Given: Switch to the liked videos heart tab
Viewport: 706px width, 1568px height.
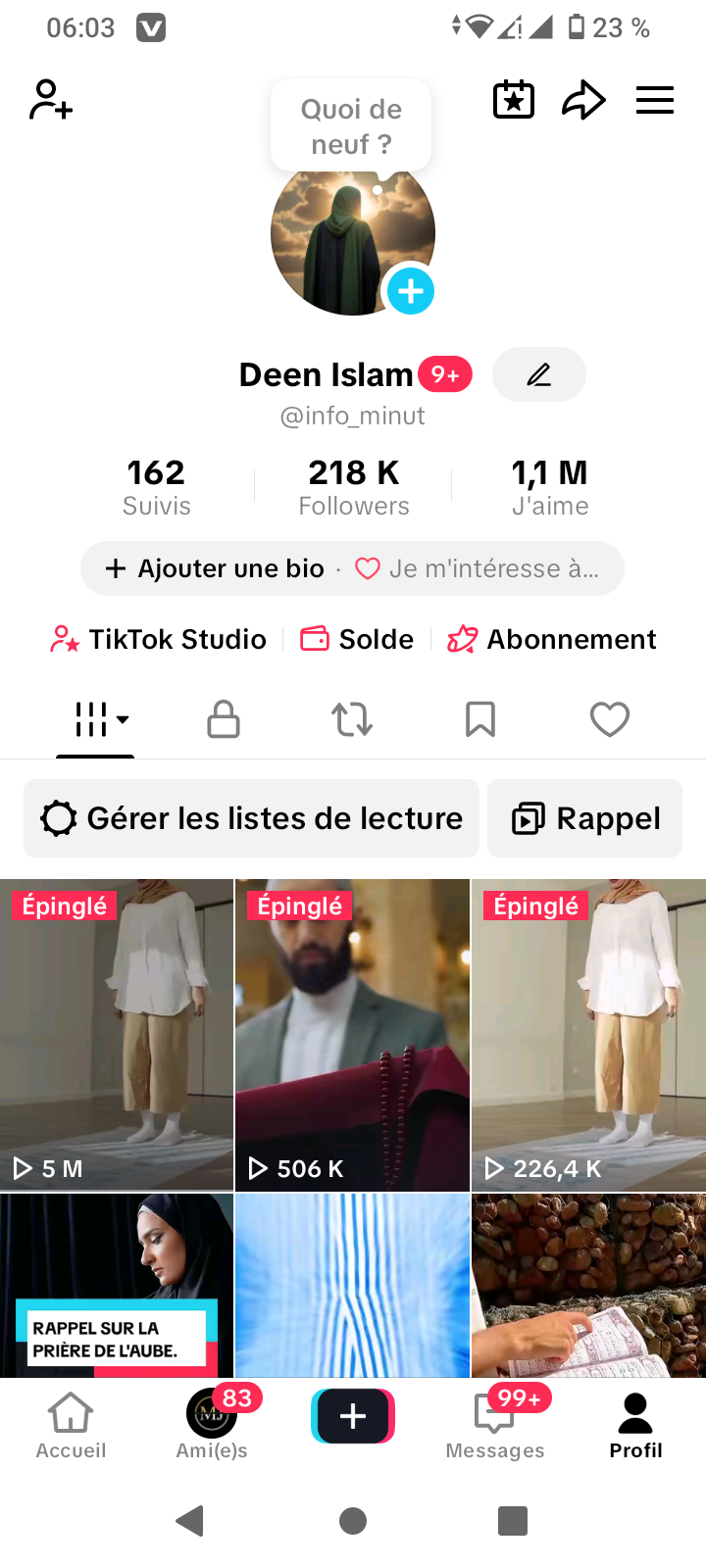Looking at the screenshot, I should click(x=609, y=719).
